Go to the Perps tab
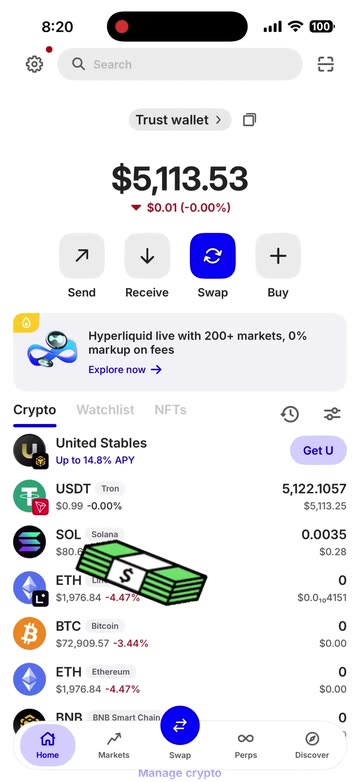This screenshot has width=360, height=782. 246,746
